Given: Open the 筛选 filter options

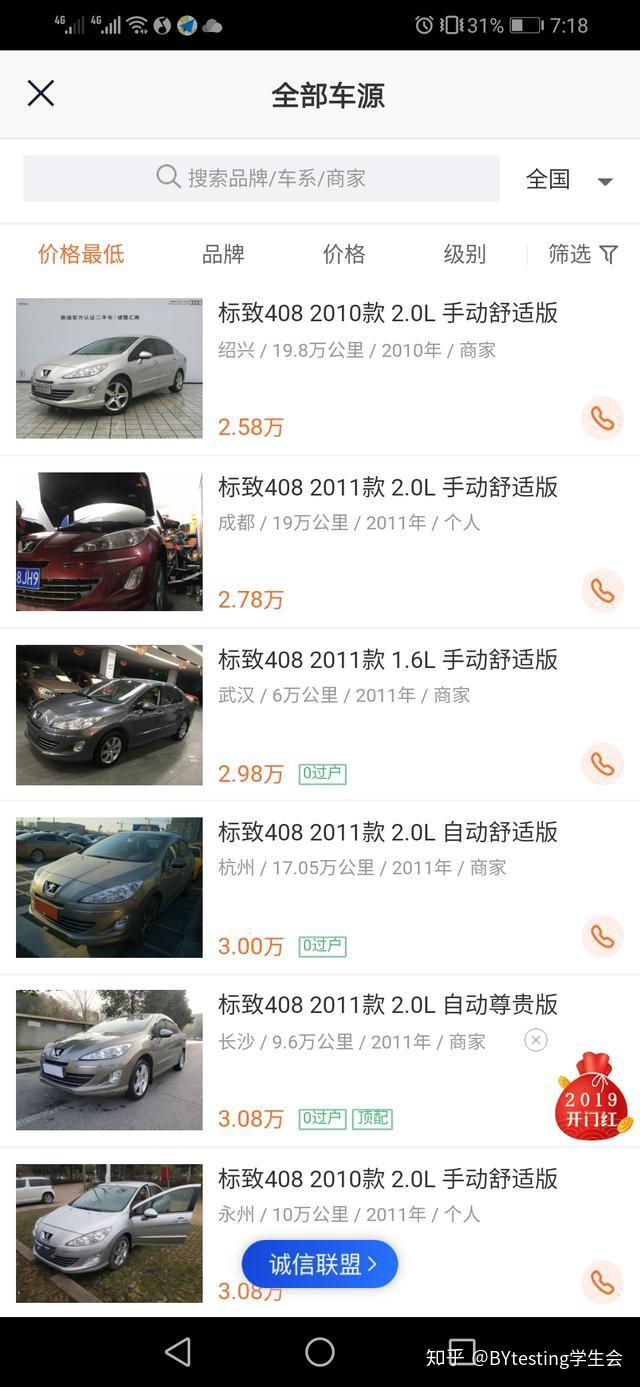Looking at the screenshot, I should click(x=583, y=254).
